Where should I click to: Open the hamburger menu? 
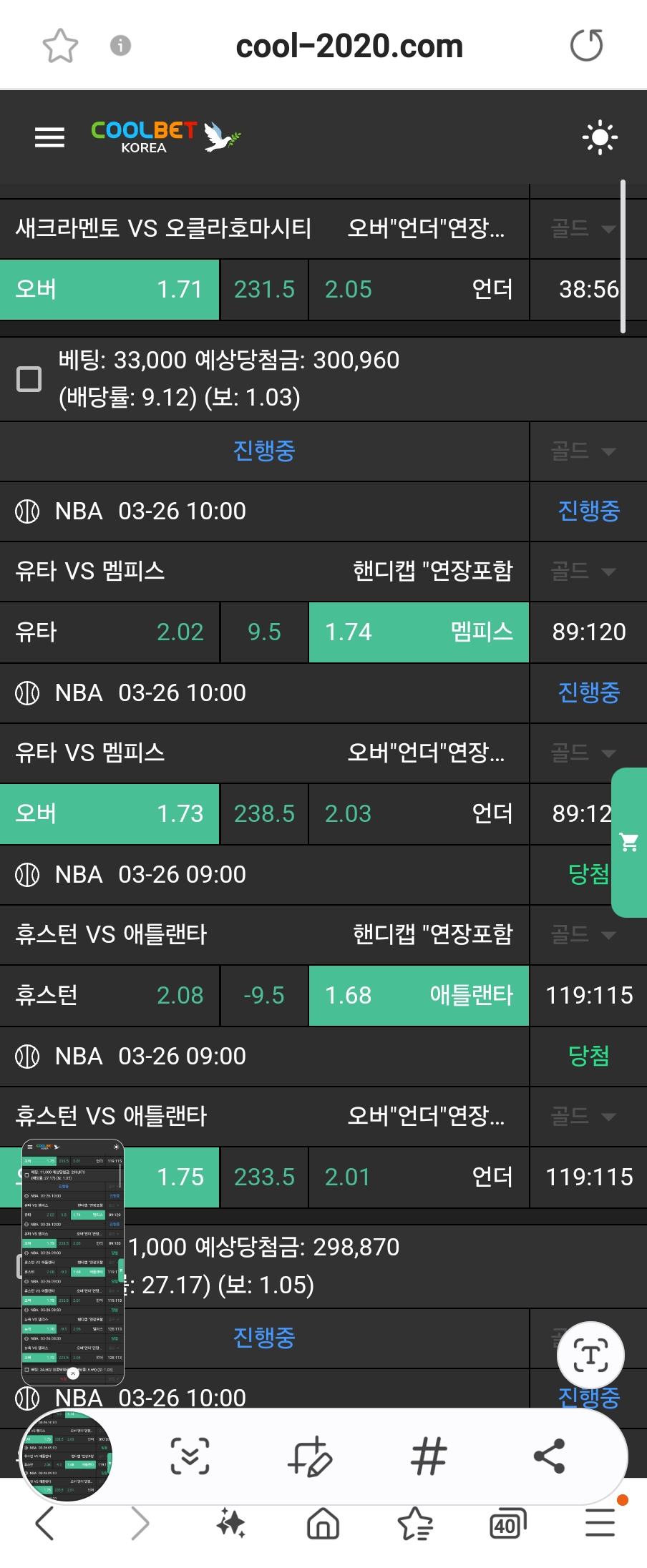click(x=49, y=137)
